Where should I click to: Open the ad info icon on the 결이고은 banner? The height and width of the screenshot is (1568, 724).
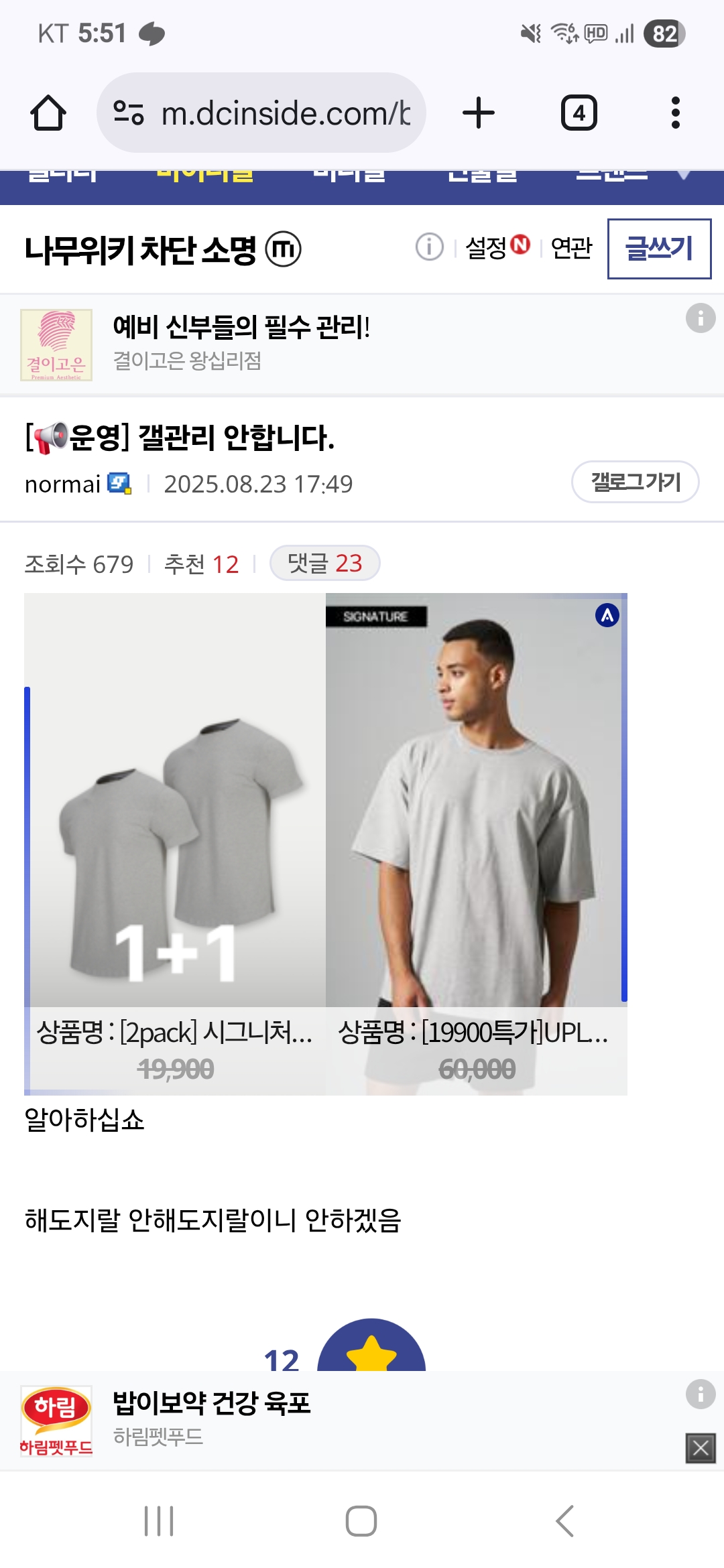pos(701,318)
